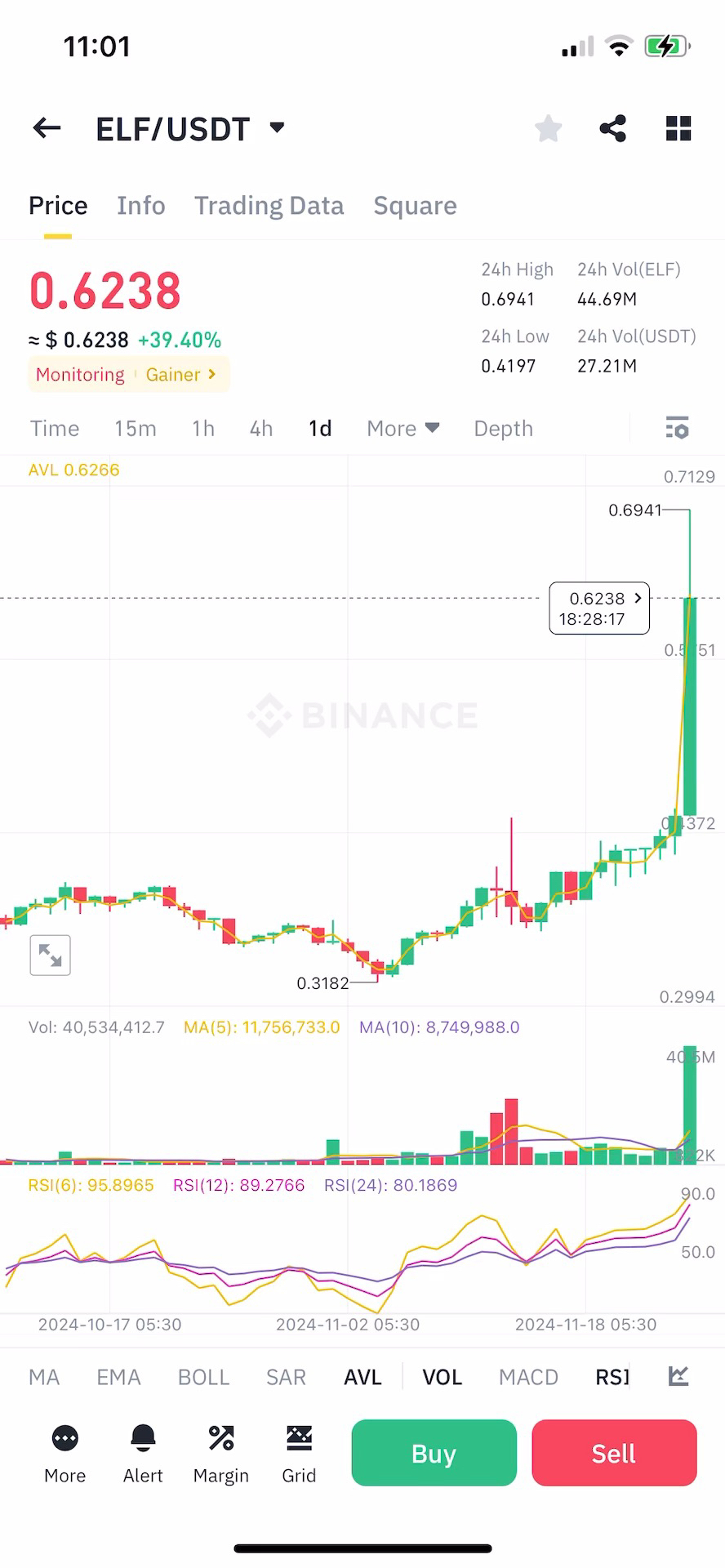Enable the MACD indicator

click(527, 1376)
